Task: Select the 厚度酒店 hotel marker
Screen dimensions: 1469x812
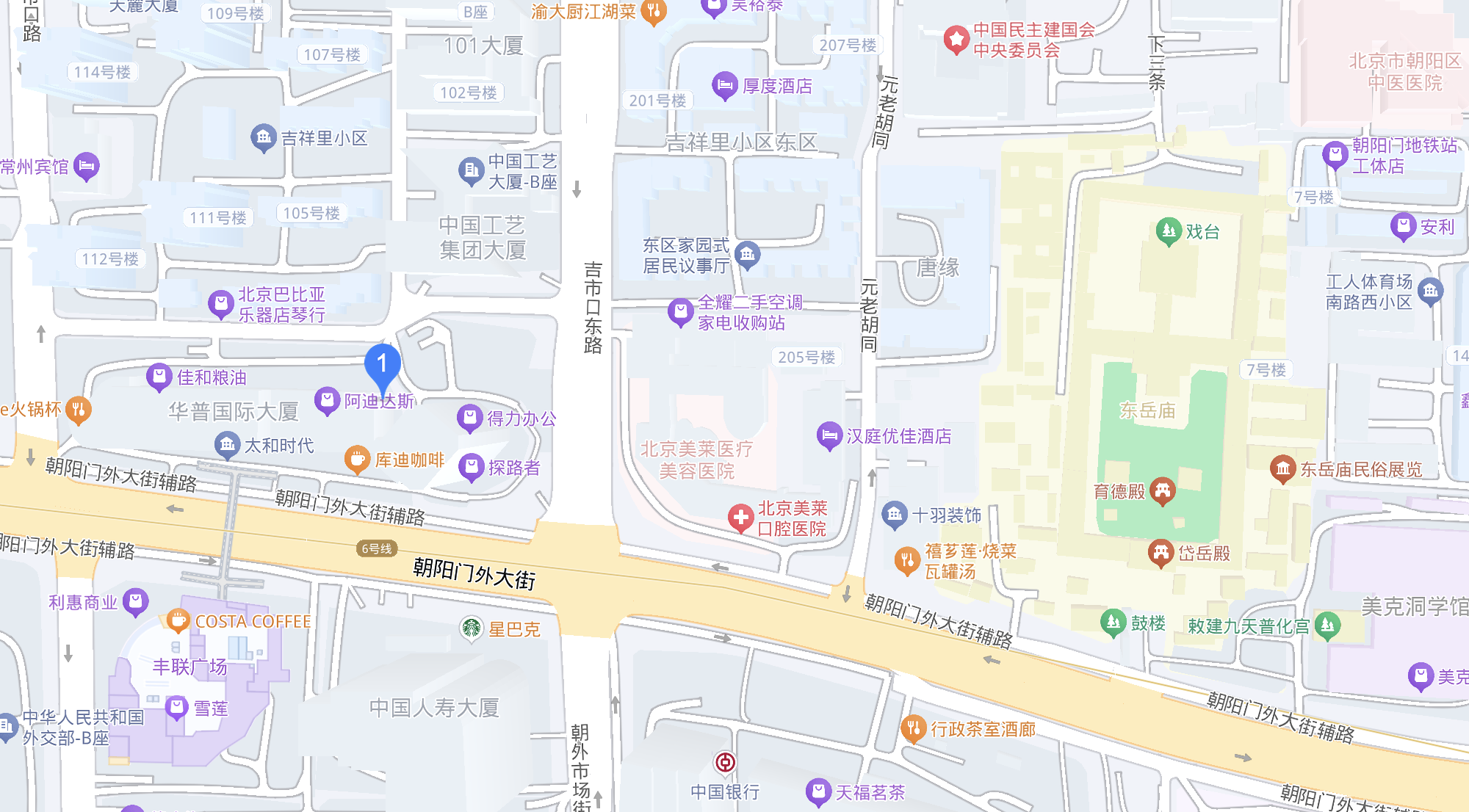Action: (x=725, y=85)
